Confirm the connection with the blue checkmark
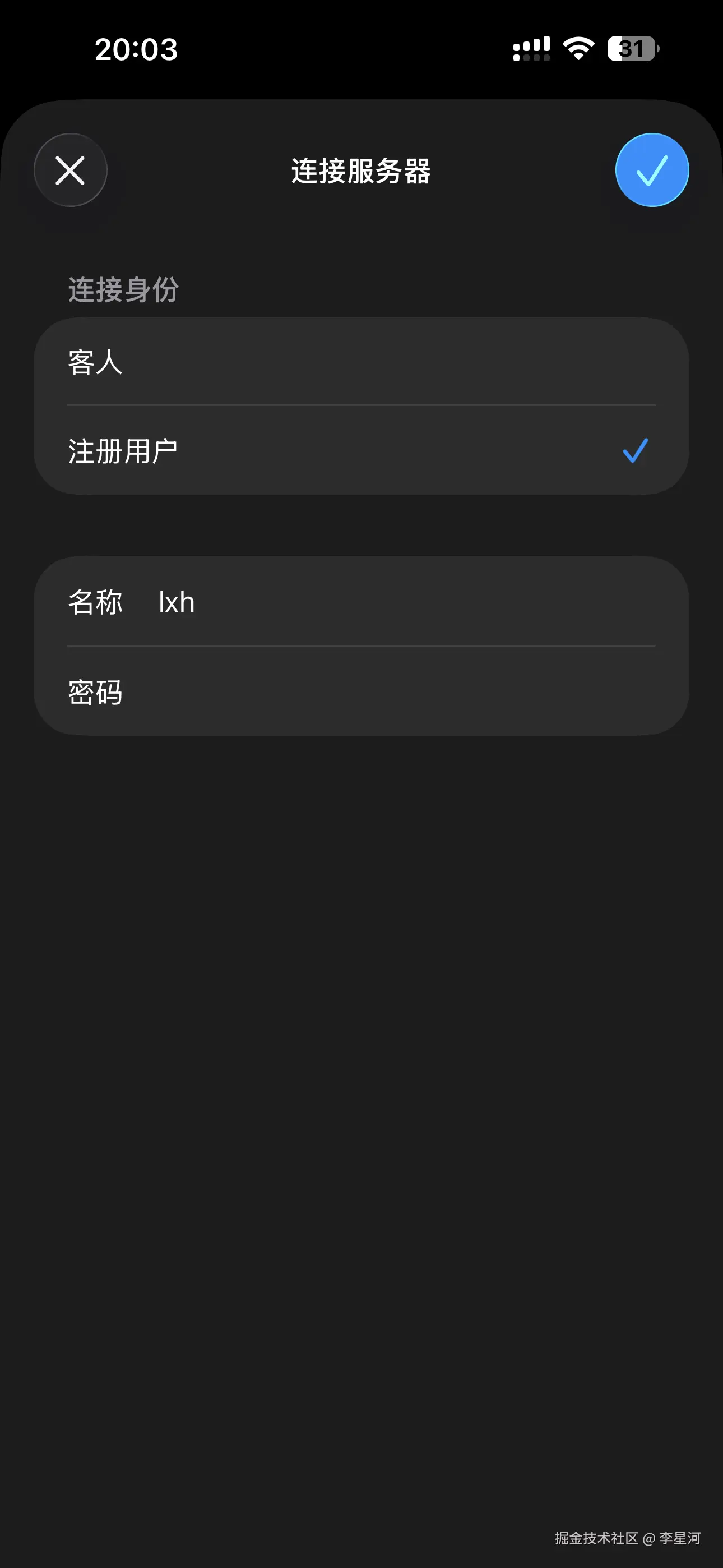 pyautogui.click(x=652, y=170)
